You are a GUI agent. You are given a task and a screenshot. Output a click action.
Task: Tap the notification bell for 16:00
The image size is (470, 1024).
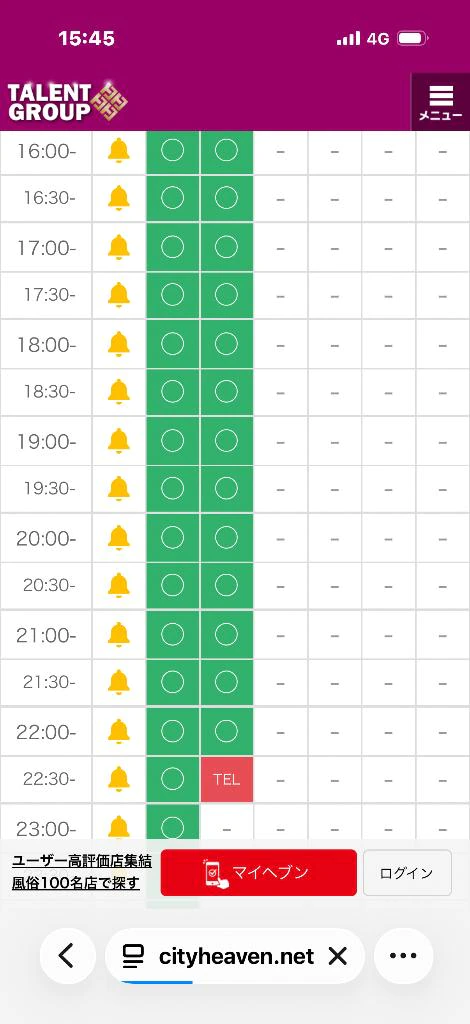(x=119, y=151)
